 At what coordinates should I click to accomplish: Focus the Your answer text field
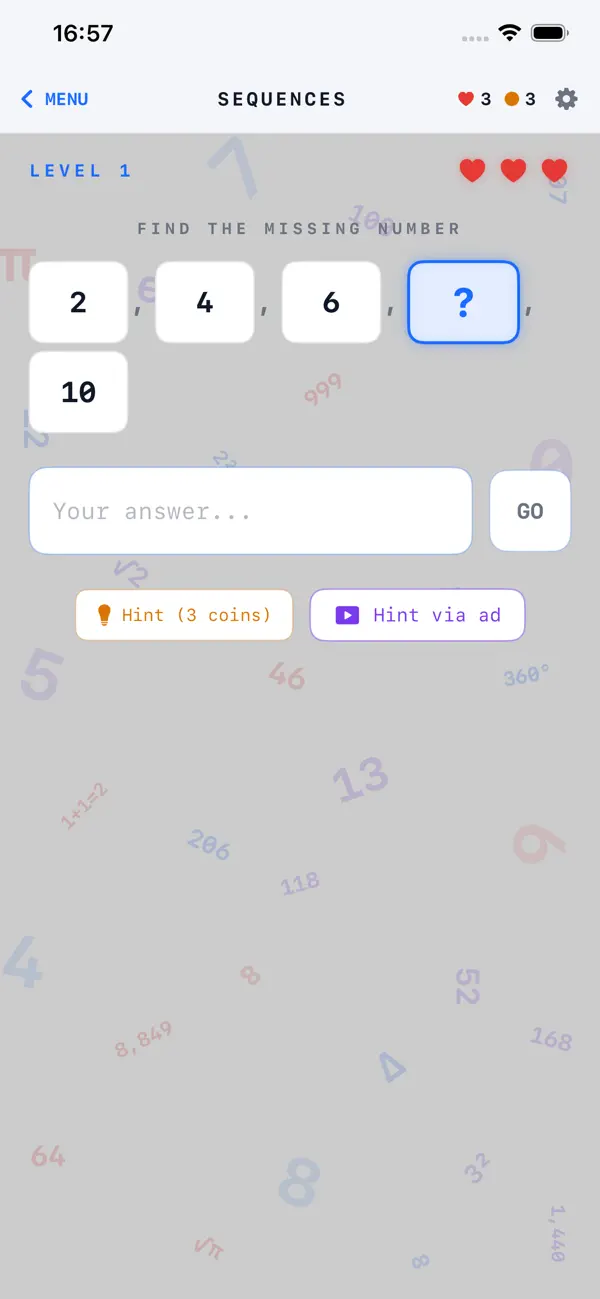[x=250, y=511]
